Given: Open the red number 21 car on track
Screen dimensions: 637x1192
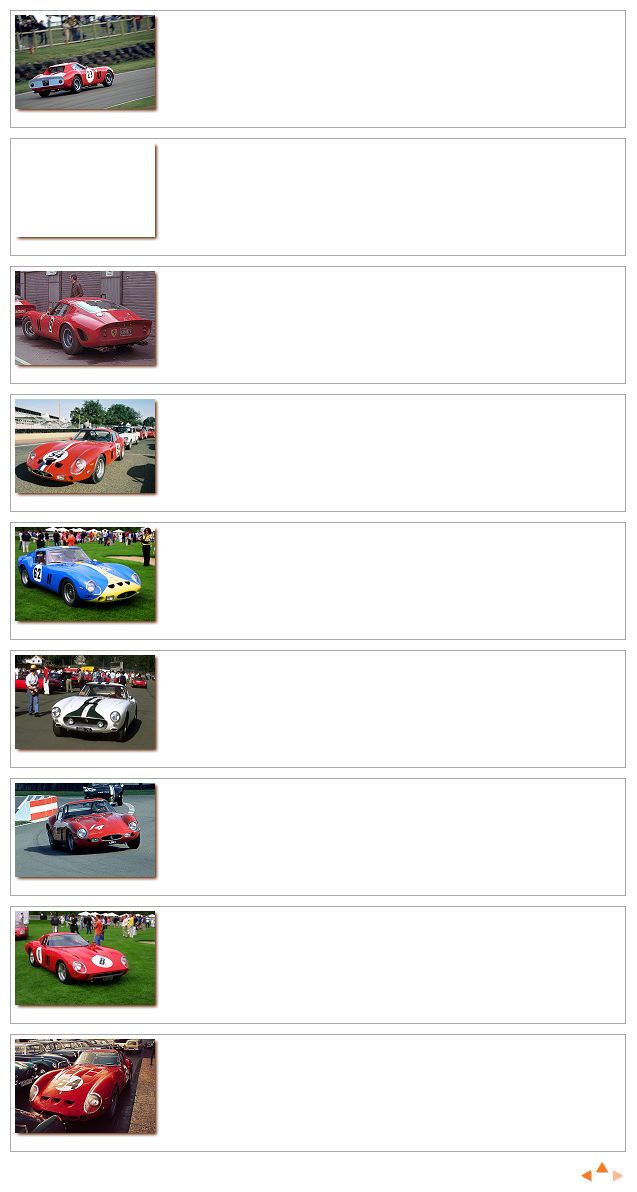Looking at the screenshot, I should point(85,62).
